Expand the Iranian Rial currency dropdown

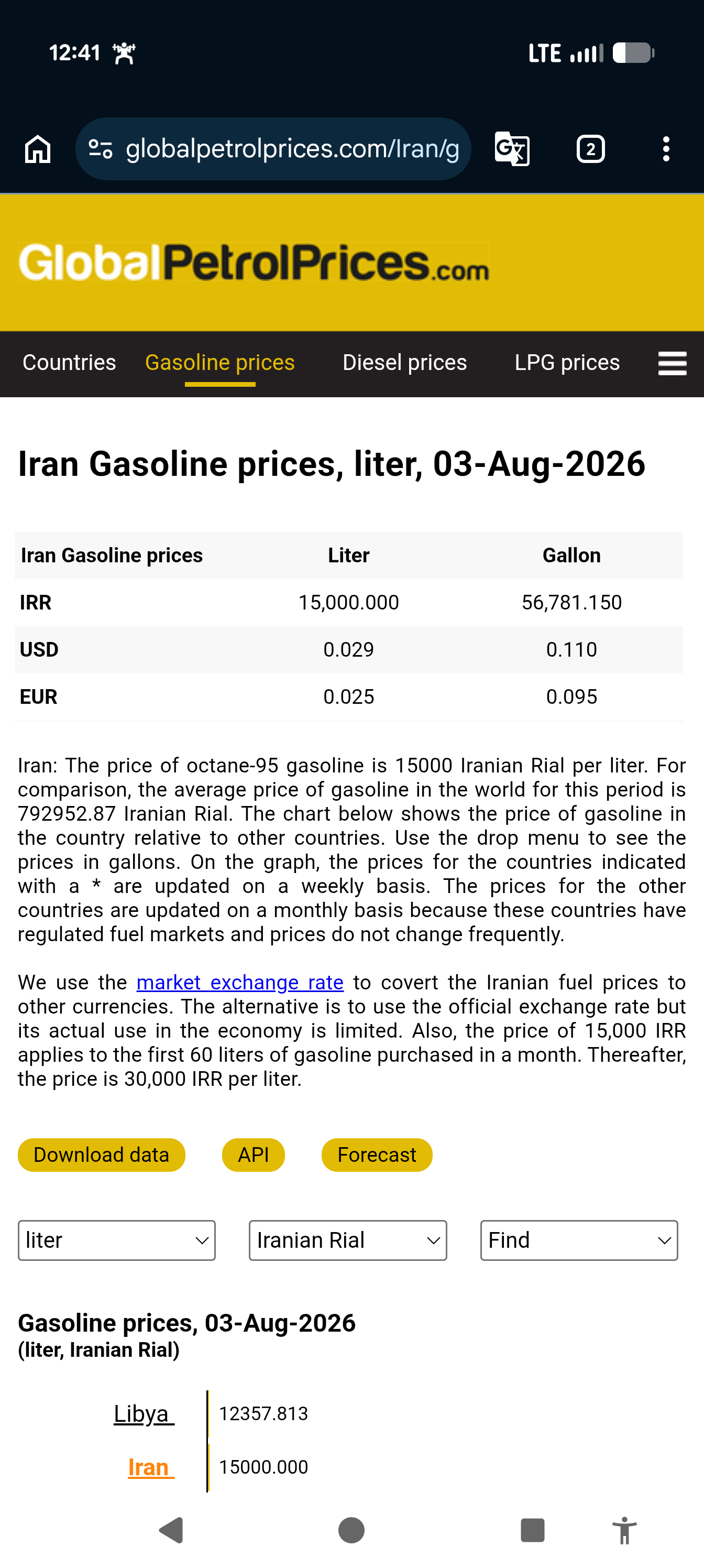pyautogui.click(x=348, y=1240)
